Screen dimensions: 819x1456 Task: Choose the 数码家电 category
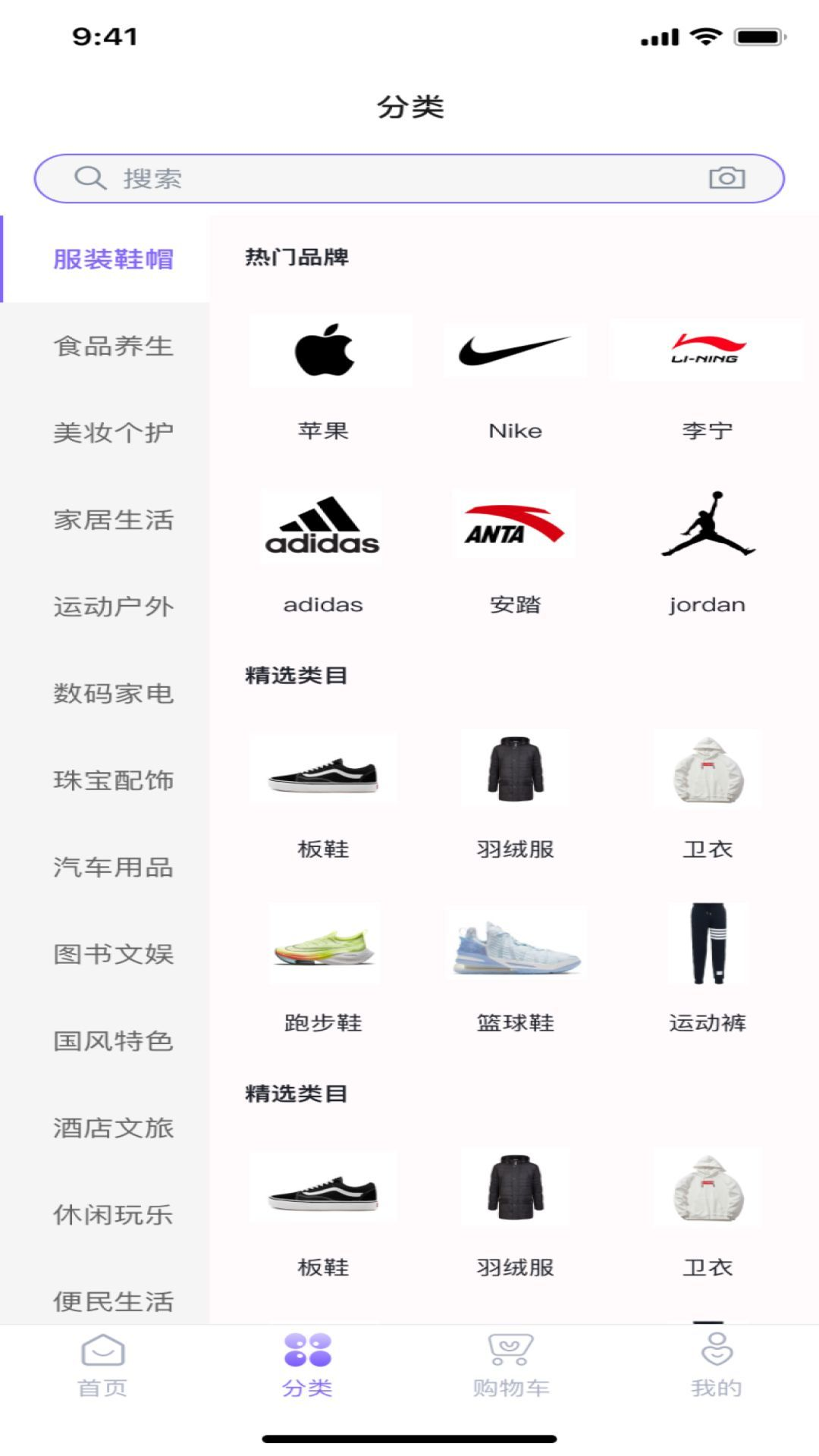coord(114,693)
